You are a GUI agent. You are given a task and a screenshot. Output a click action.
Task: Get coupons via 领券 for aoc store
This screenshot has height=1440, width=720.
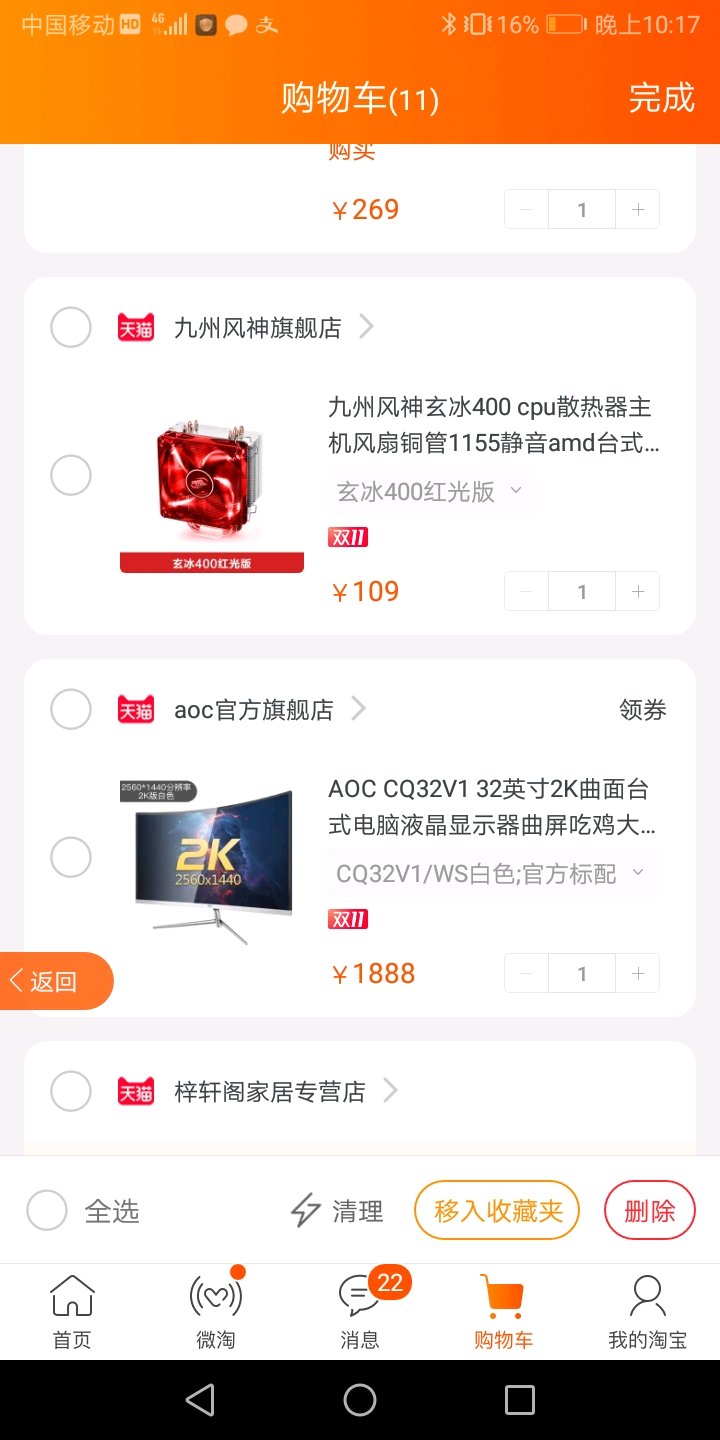642,710
